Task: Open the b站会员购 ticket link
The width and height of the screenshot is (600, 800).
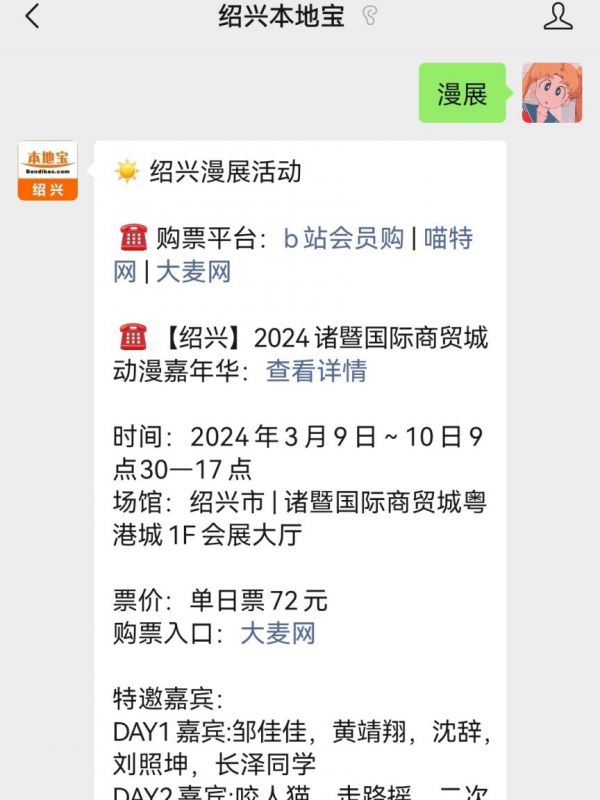Action: [344, 238]
